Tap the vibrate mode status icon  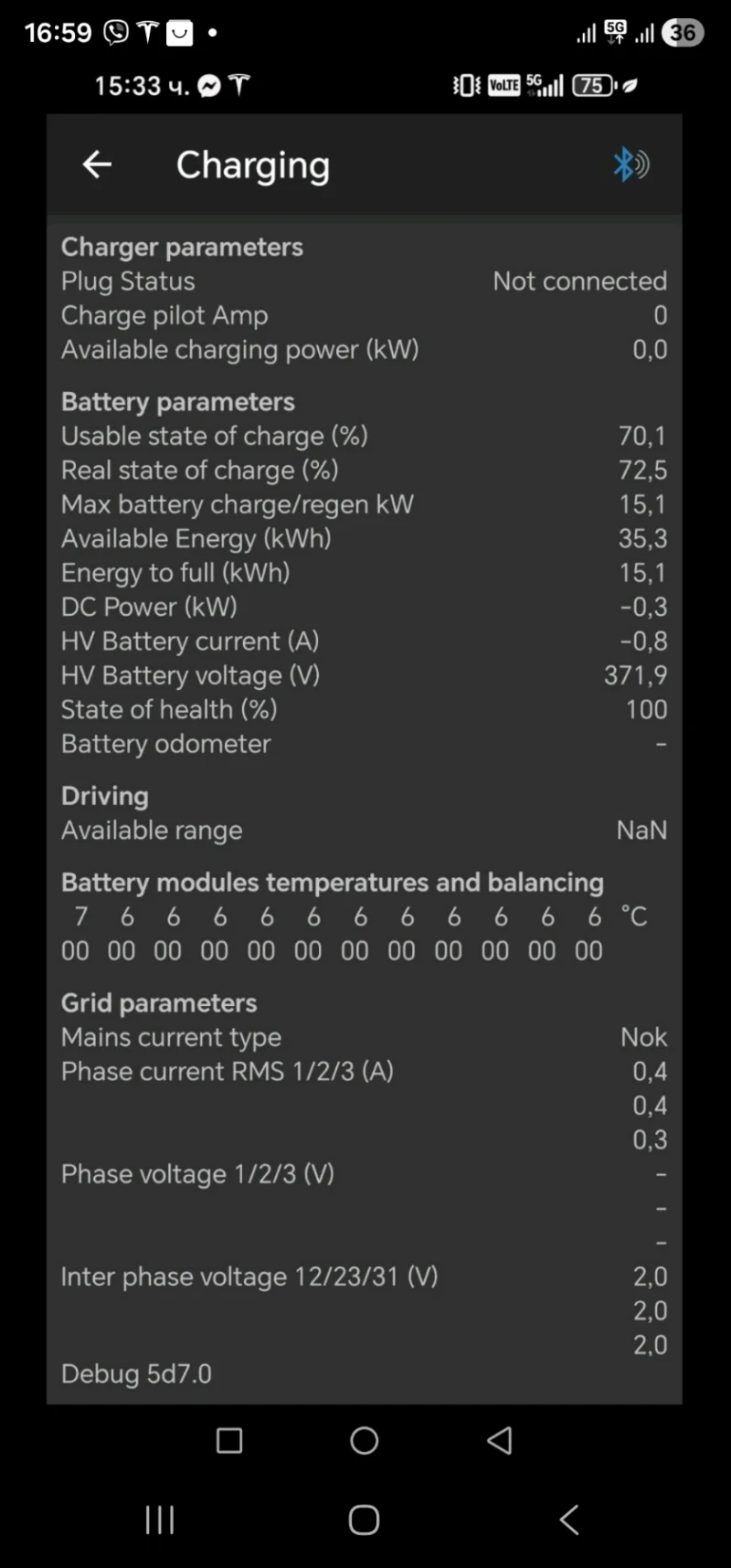pos(465,85)
